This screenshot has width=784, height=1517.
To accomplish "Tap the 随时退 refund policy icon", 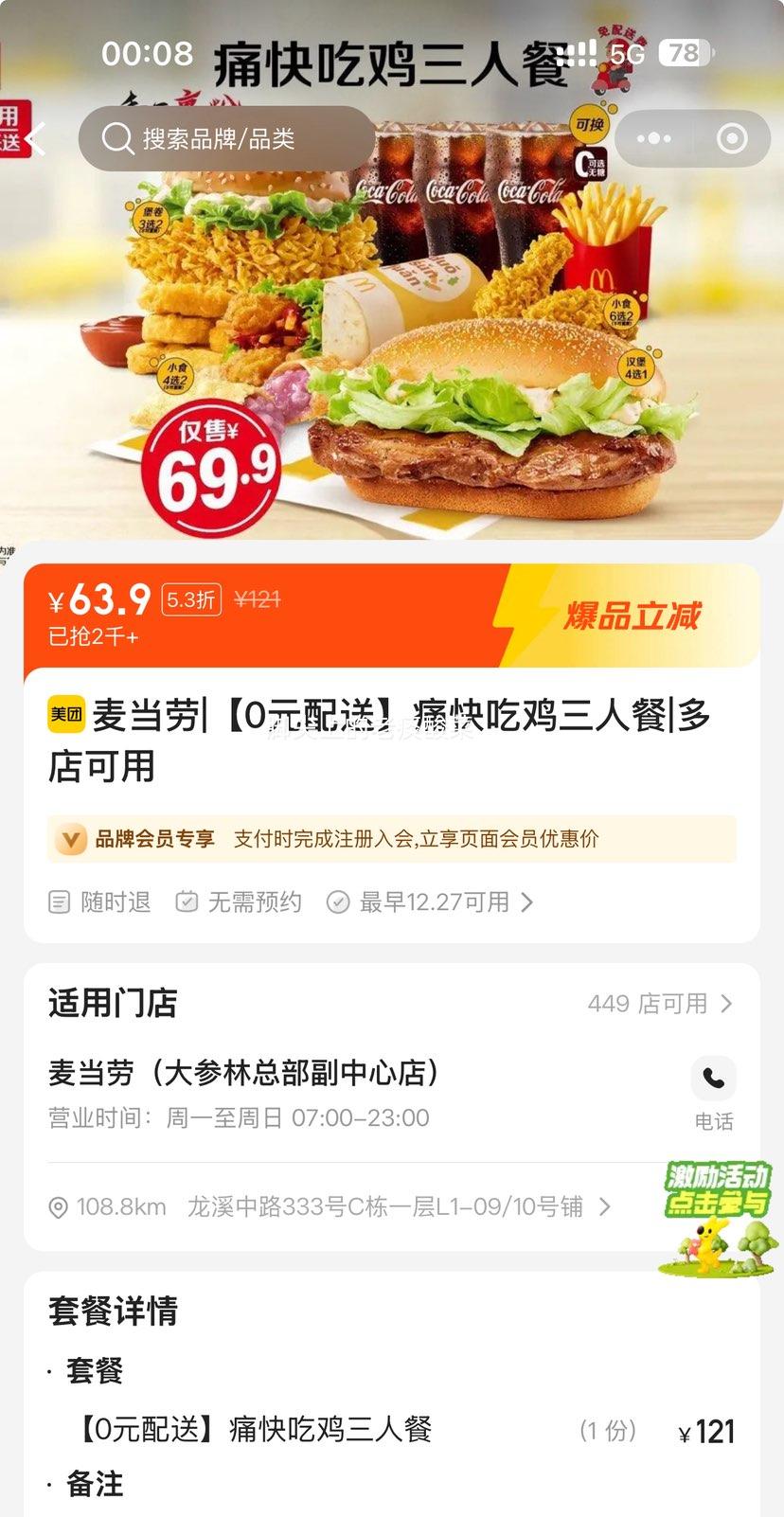I will pos(59,901).
